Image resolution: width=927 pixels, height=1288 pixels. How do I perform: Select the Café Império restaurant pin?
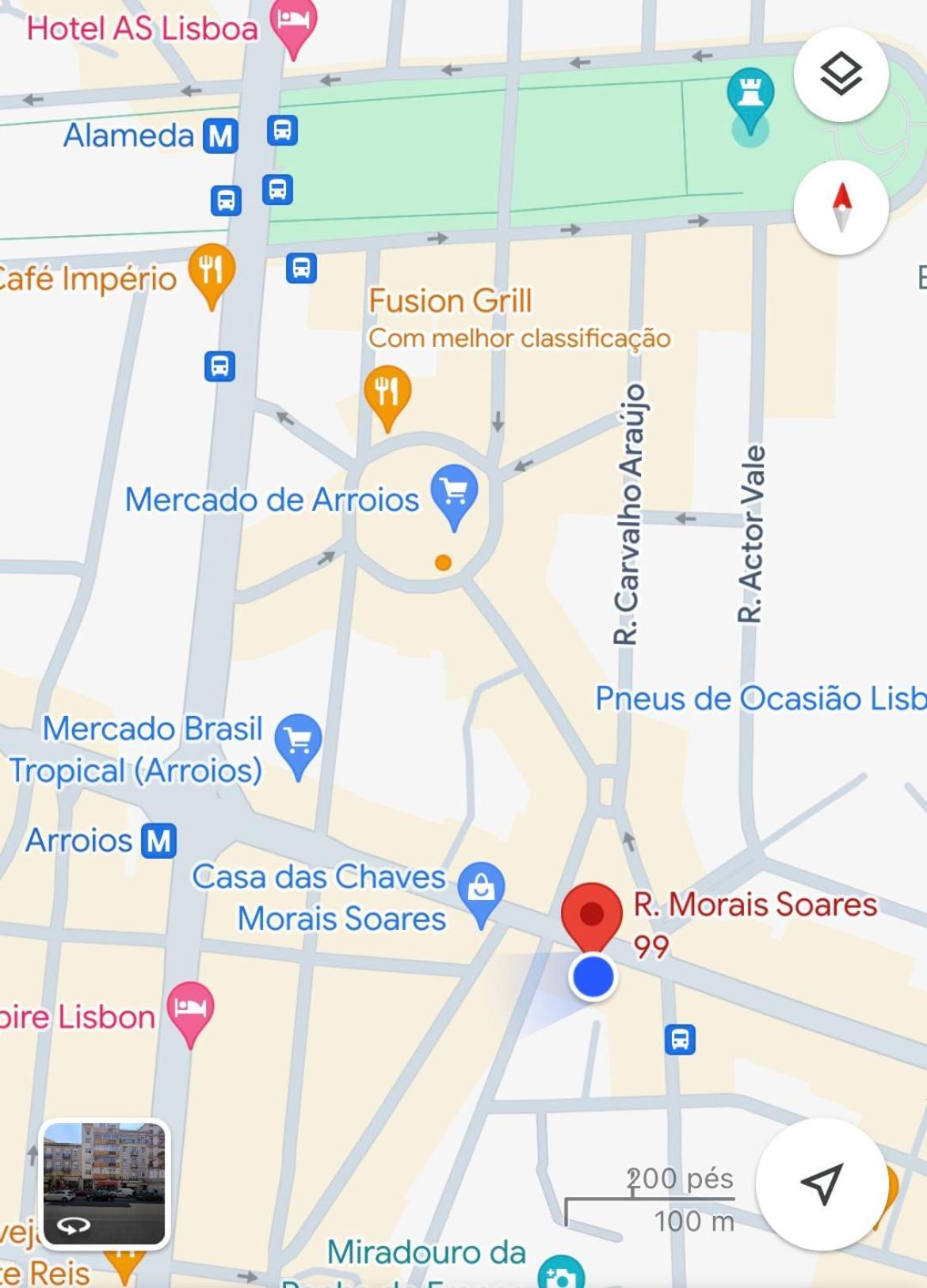212,272
